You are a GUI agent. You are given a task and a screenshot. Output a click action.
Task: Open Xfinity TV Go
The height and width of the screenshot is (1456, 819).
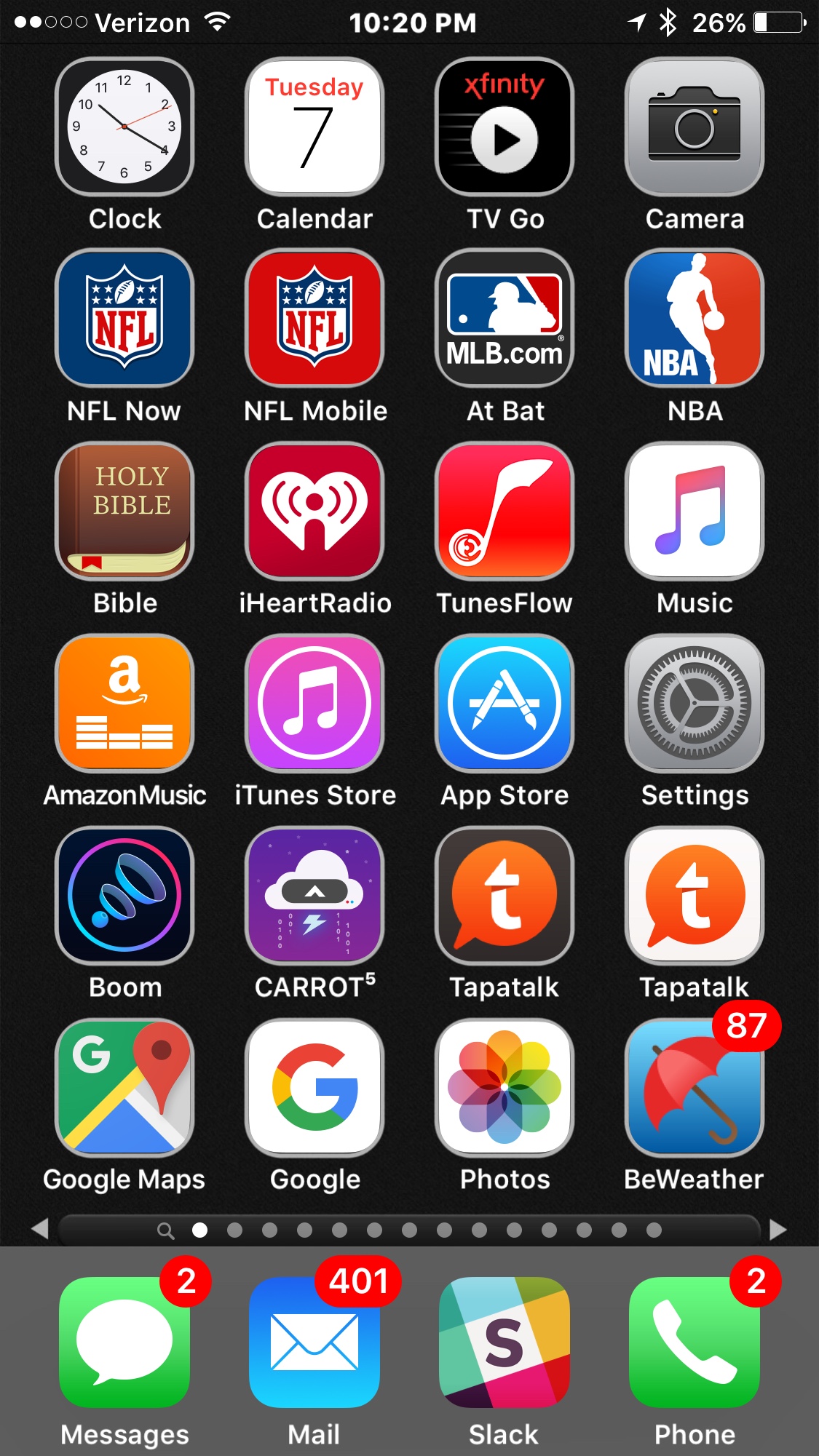tap(505, 127)
